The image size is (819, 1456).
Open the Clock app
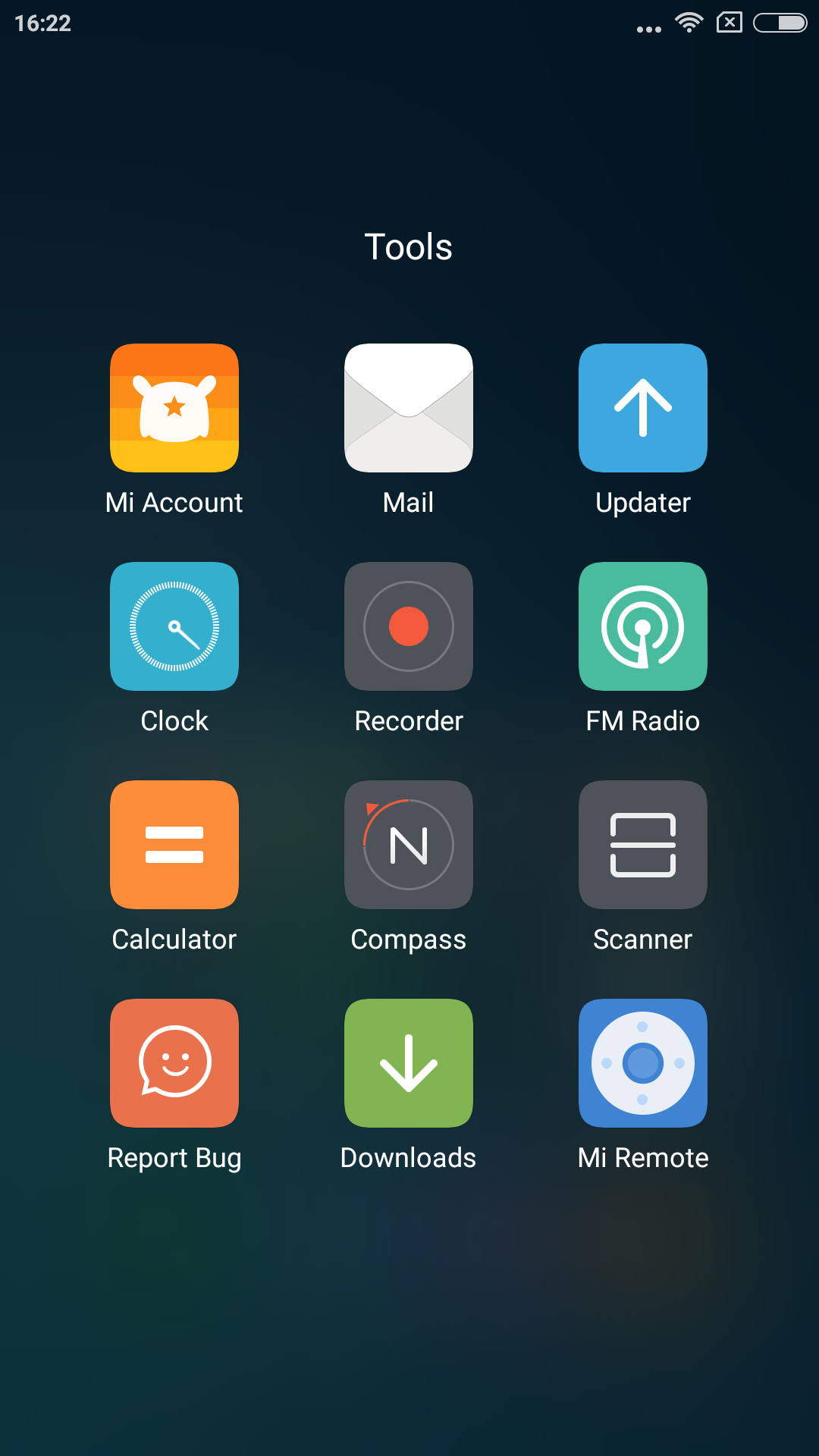174,626
